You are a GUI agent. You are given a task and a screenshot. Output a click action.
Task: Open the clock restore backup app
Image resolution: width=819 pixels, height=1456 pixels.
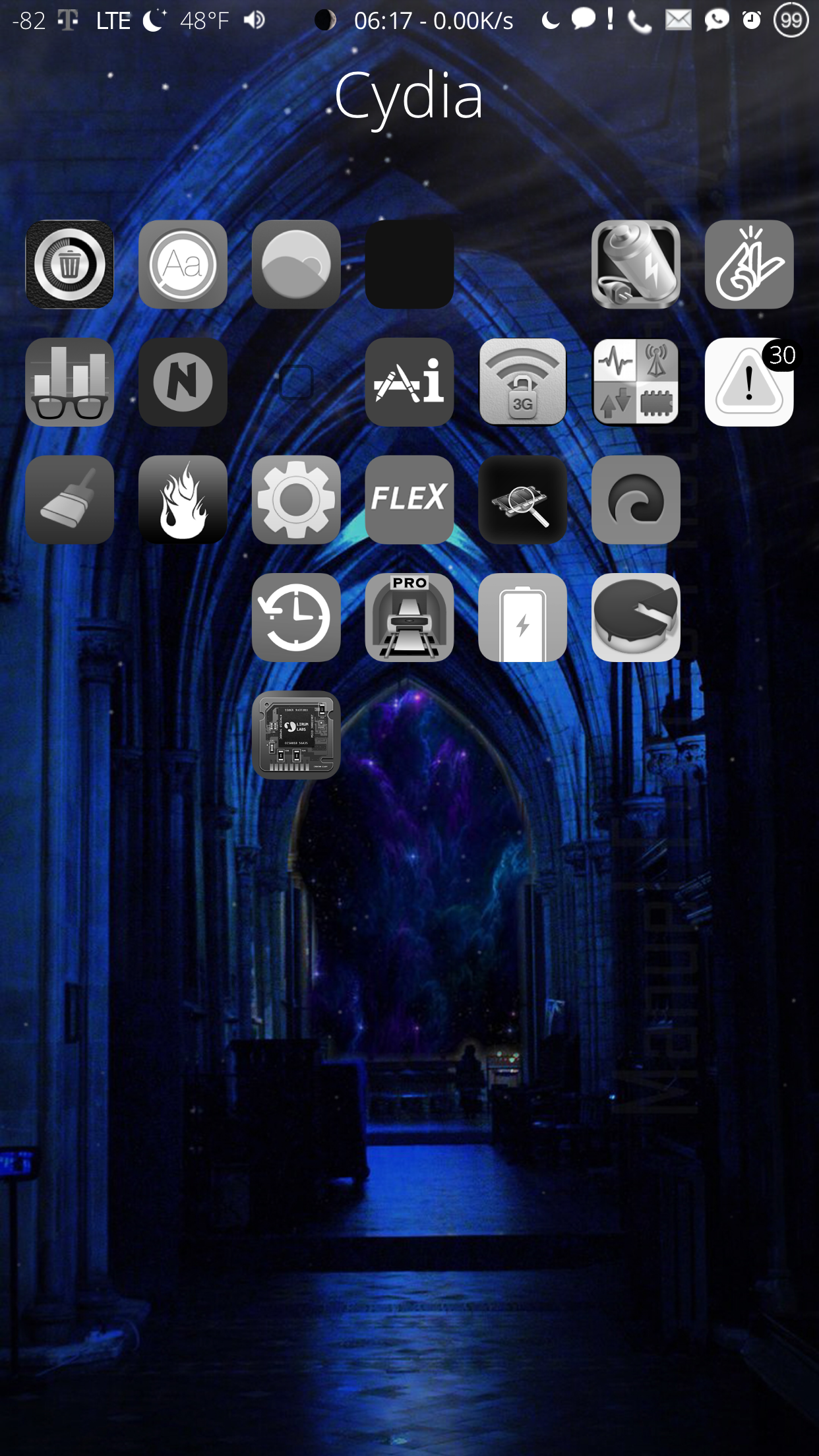pyautogui.click(x=296, y=617)
